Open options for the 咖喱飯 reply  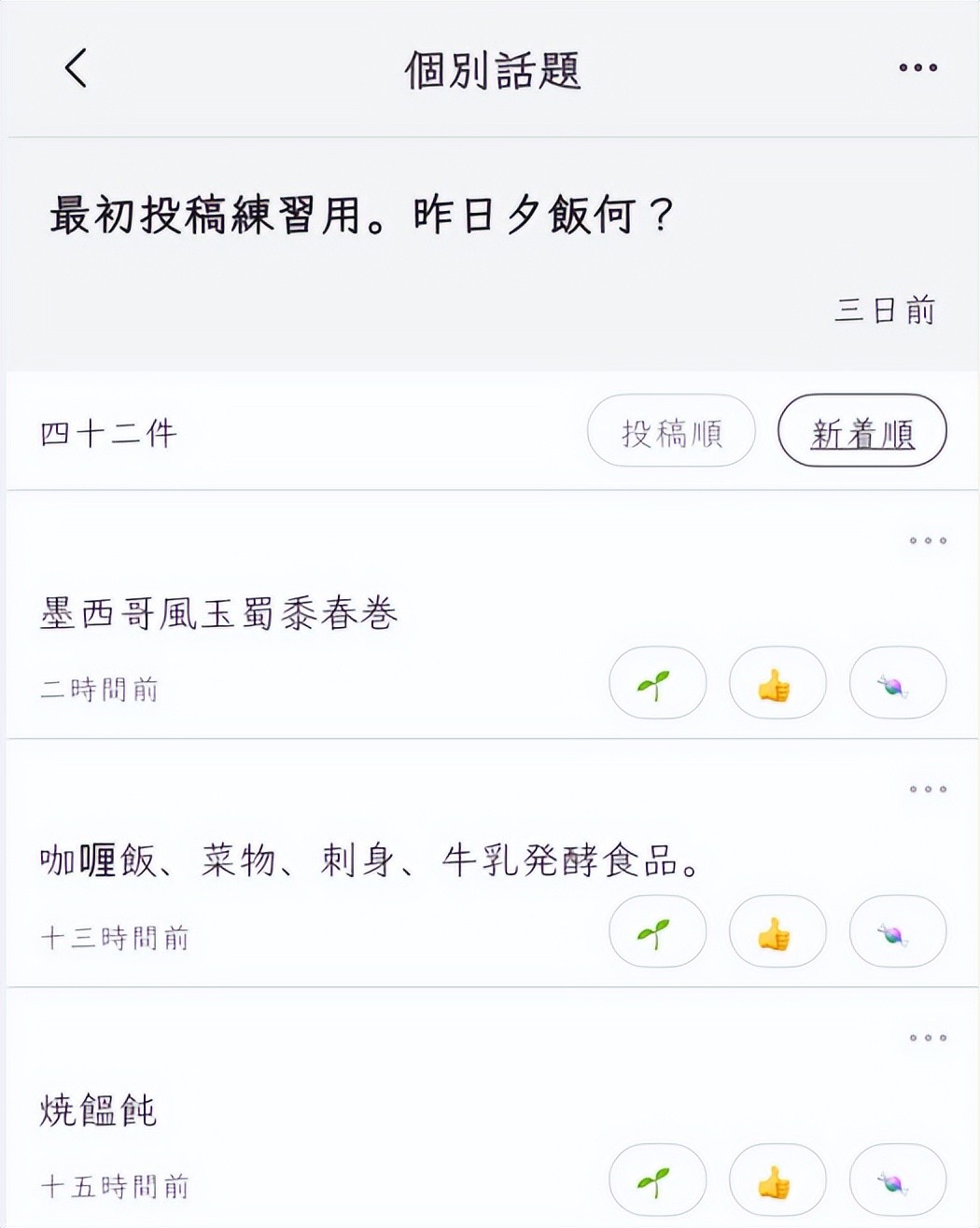(x=928, y=789)
